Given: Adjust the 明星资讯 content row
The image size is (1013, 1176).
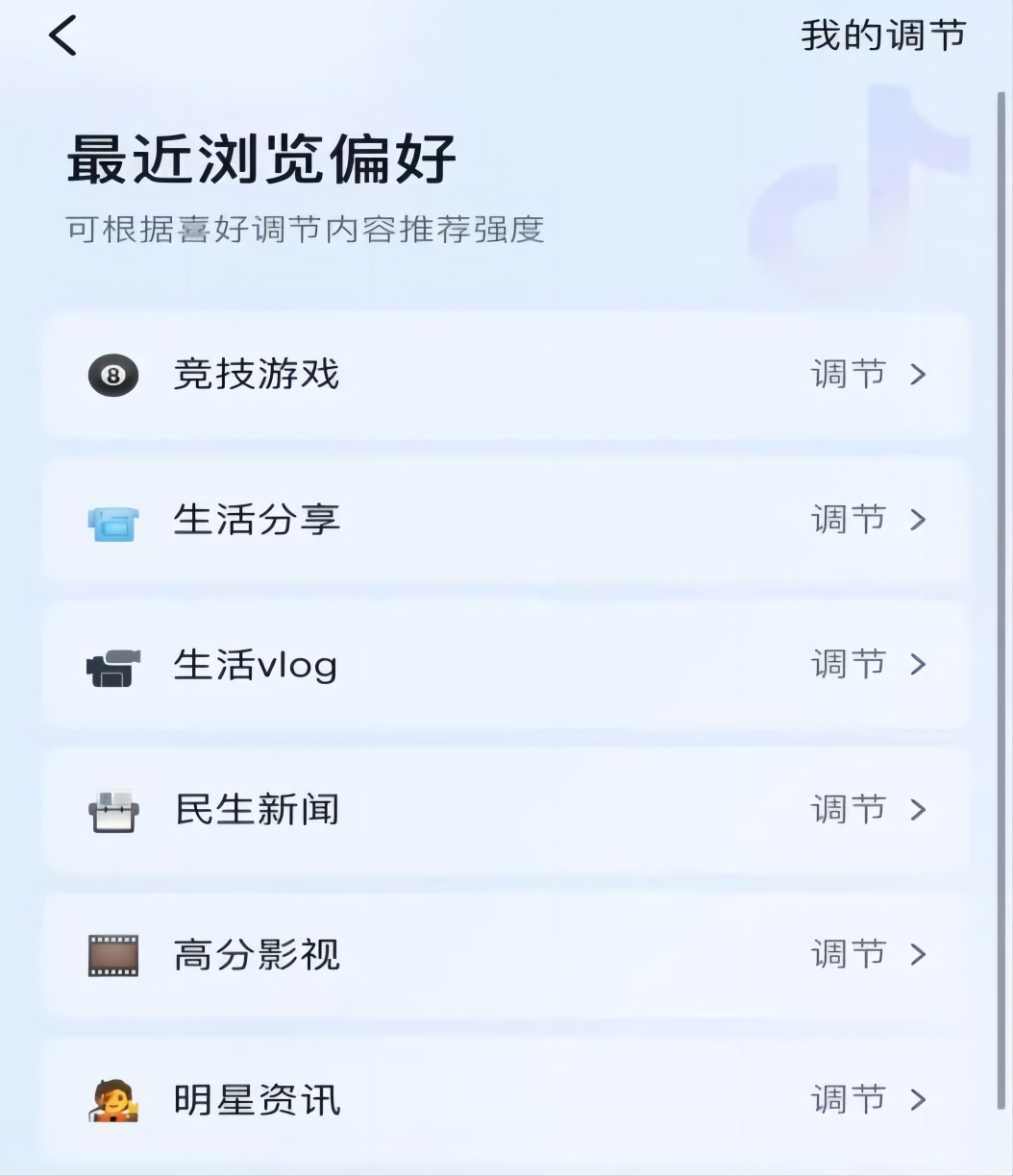Looking at the screenshot, I should tap(506, 1100).
